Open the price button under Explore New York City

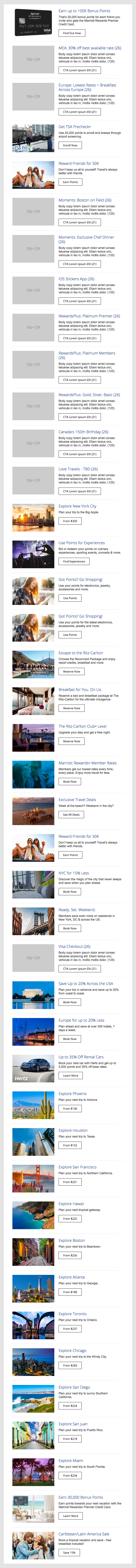(x=70, y=521)
